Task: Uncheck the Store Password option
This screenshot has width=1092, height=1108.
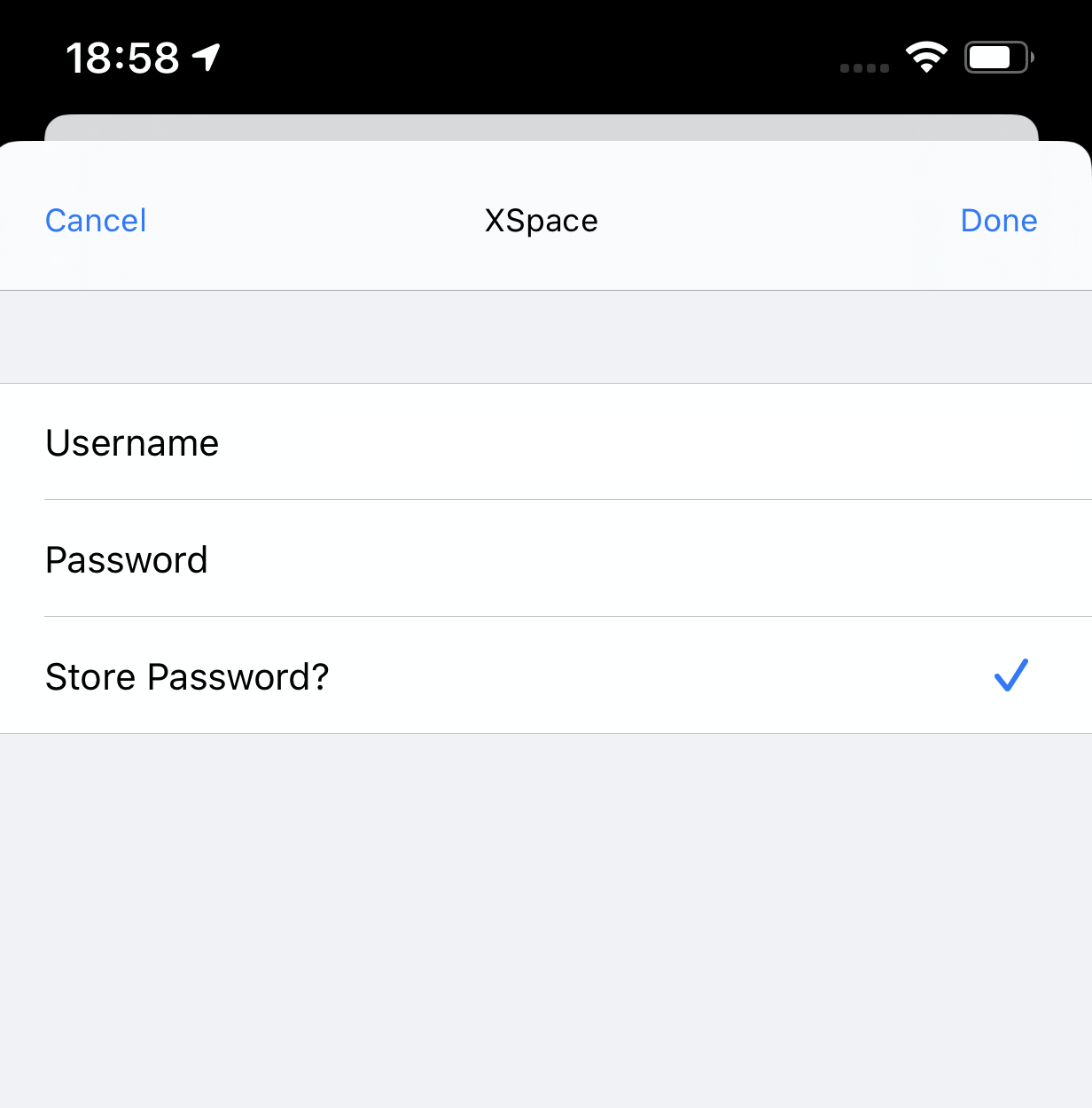Action: tap(1009, 676)
